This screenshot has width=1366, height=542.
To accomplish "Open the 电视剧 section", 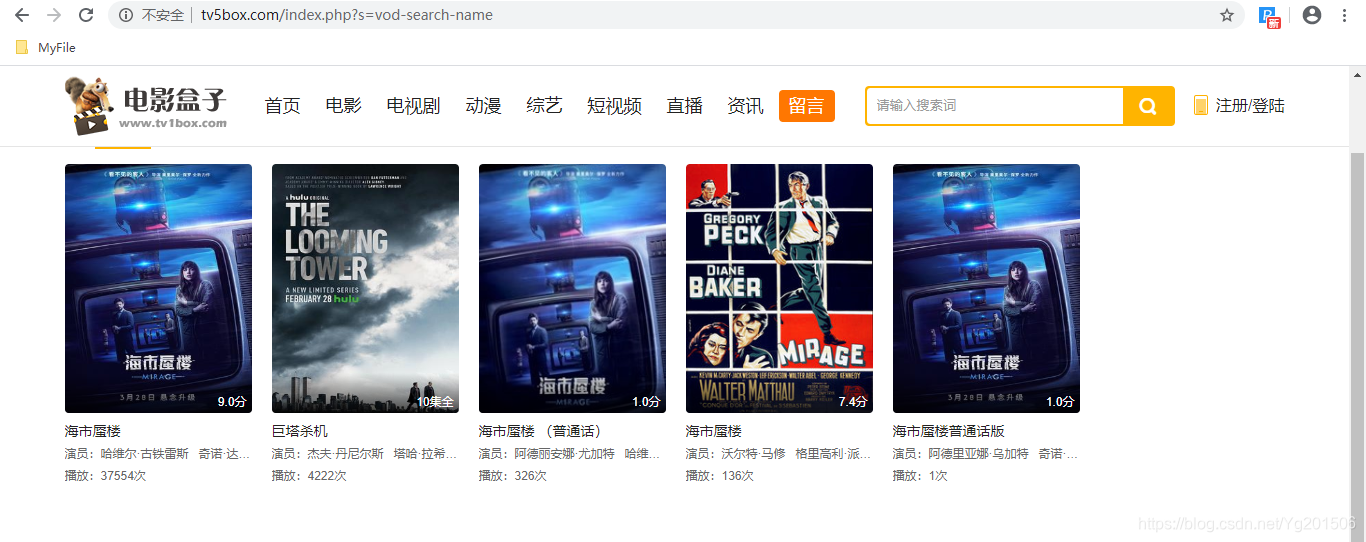I will (413, 106).
